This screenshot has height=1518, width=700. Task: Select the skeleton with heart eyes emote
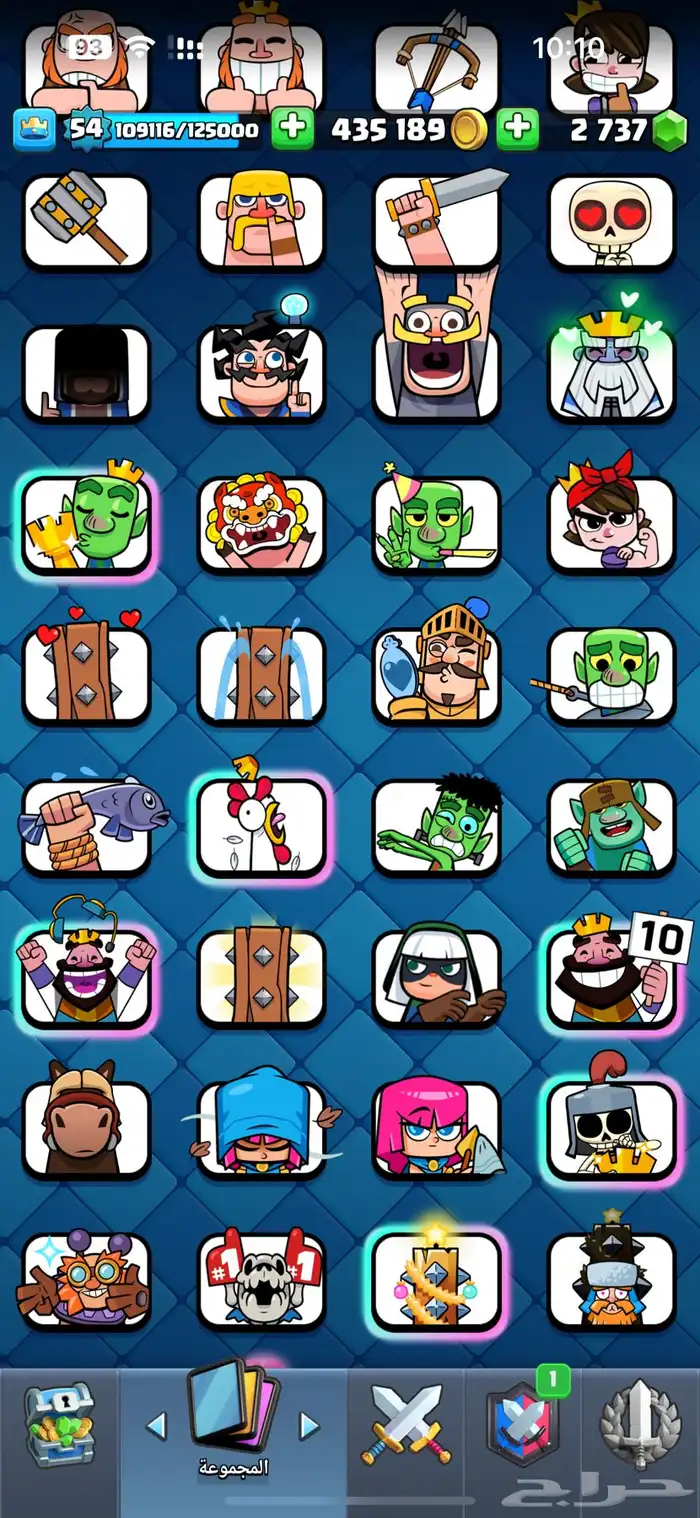611,222
